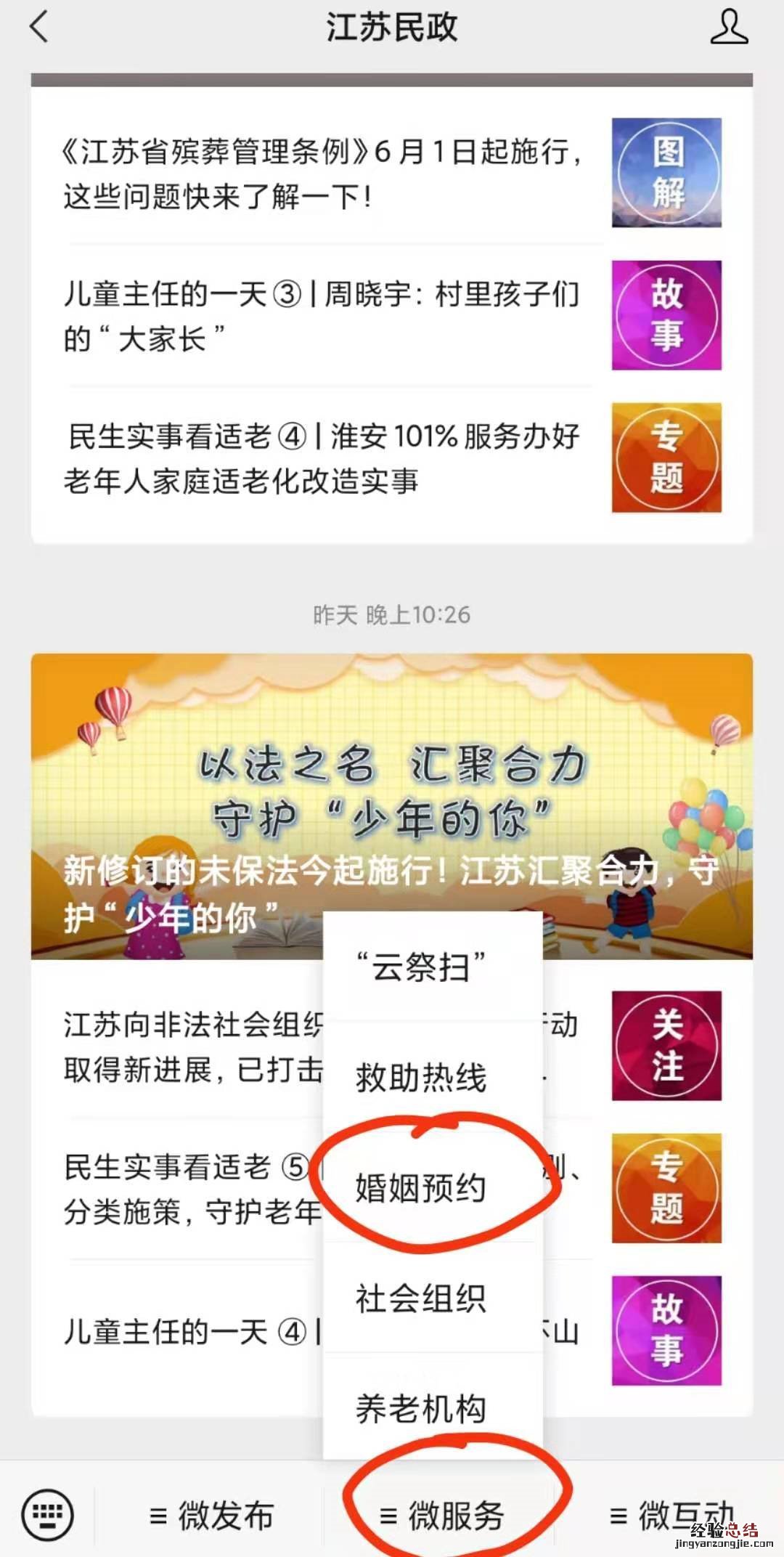Open the account profile icon
Viewport: 784px width, 1557px height.
tap(728, 28)
